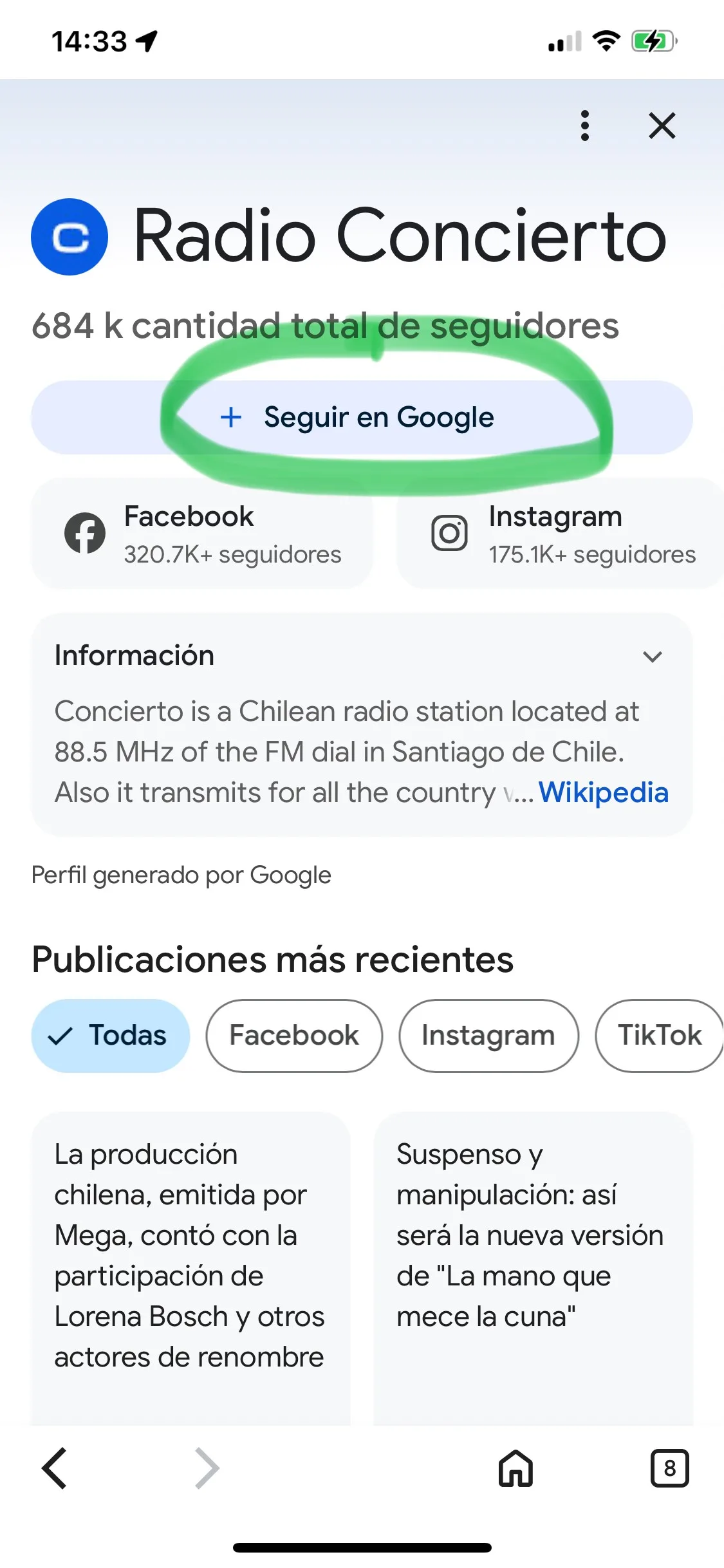The height and width of the screenshot is (1568, 724).
Task: Tap the forward navigation arrow
Action: coord(206,1468)
